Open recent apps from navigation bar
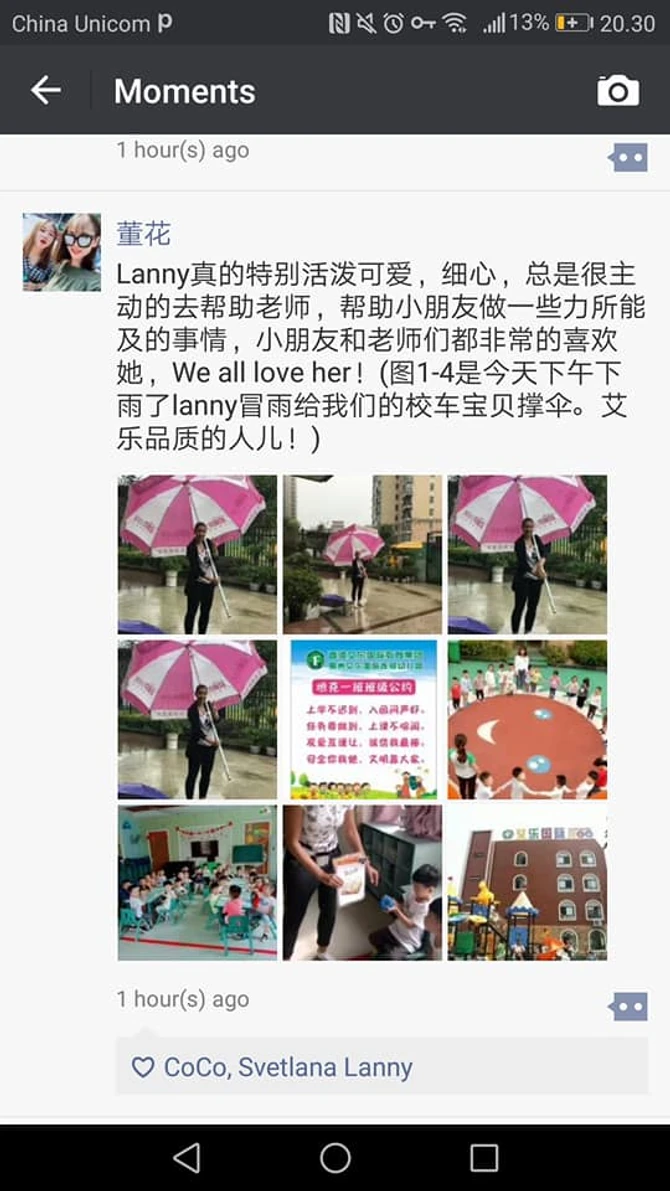Viewport: 670px width, 1191px height. (484, 1158)
